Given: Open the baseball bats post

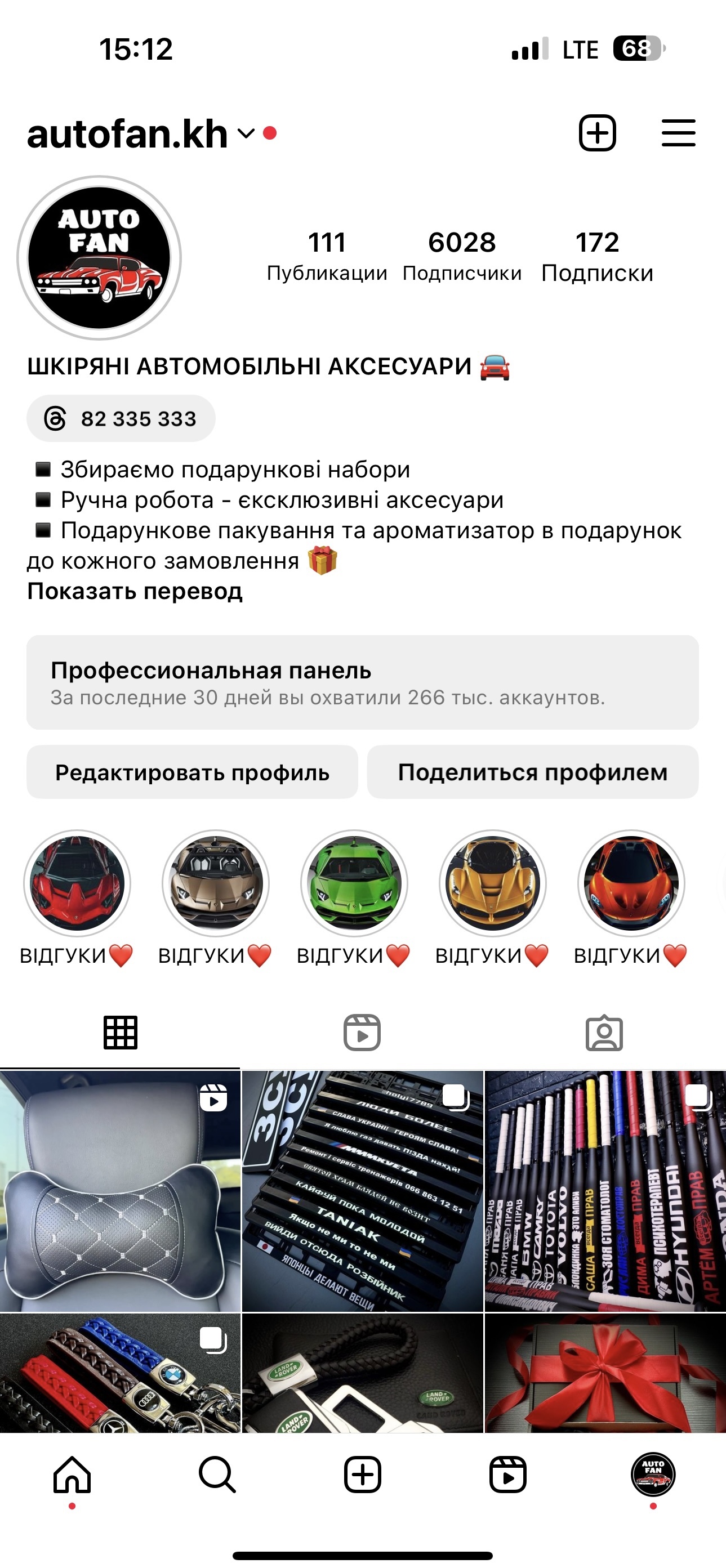Looking at the screenshot, I should point(605,1191).
